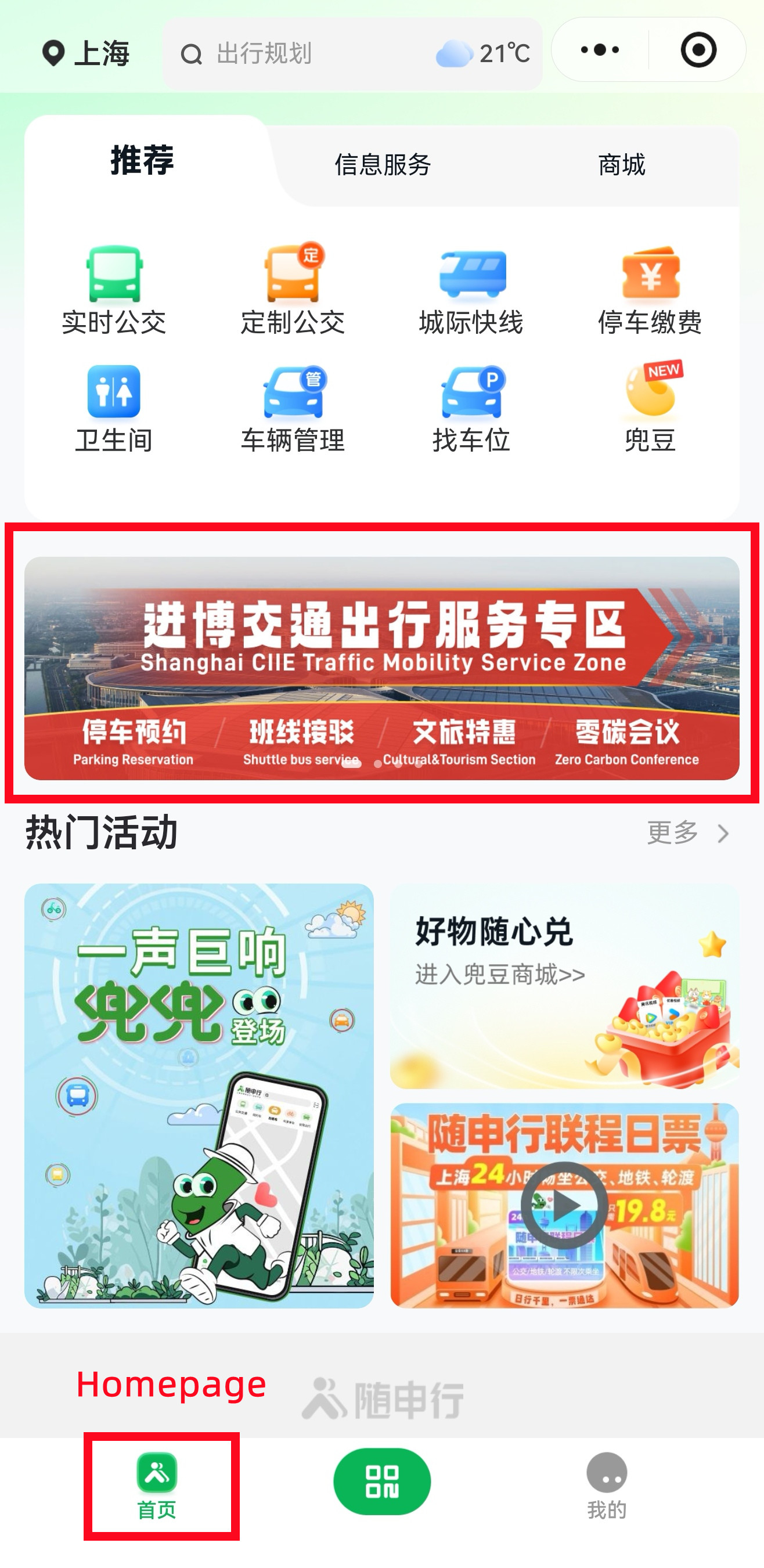Open the real-time bus (实时公交) service
This screenshot has width=764, height=1568.
(113, 286)
